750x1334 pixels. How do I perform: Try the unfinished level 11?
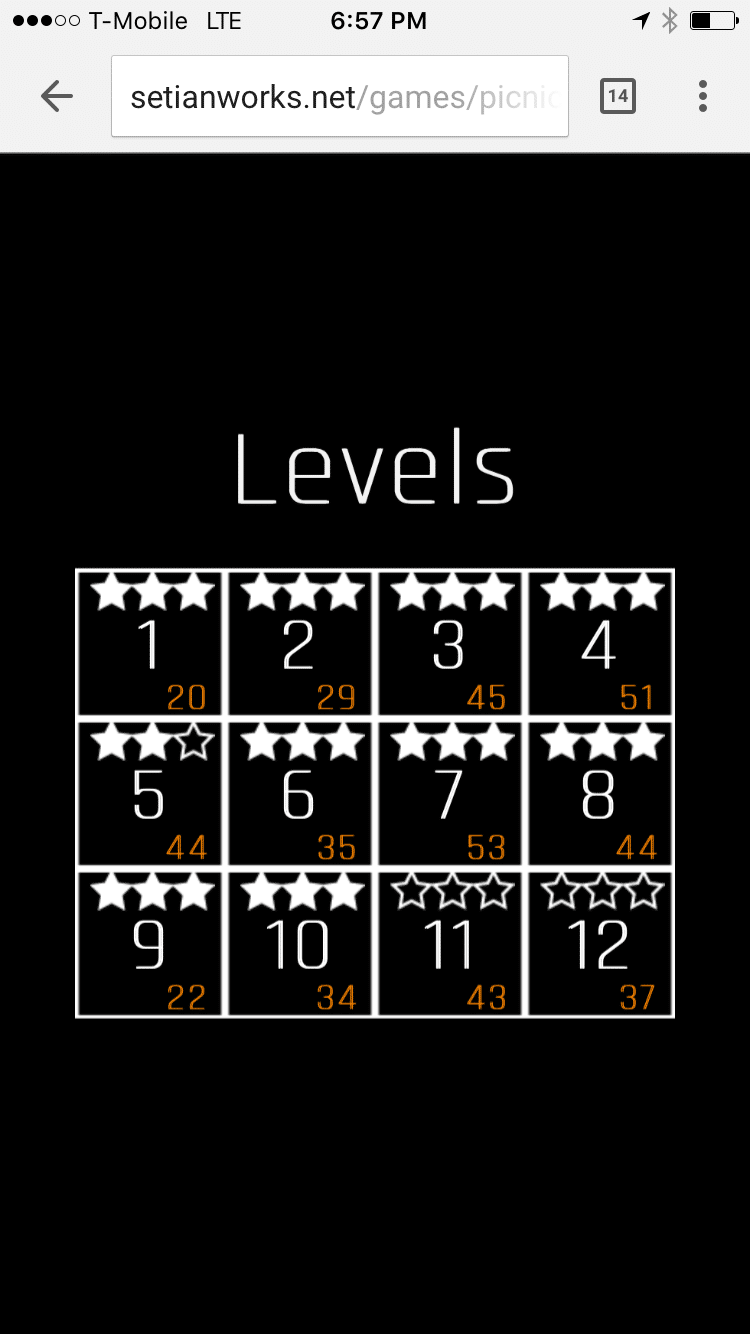tap(450, 945)
